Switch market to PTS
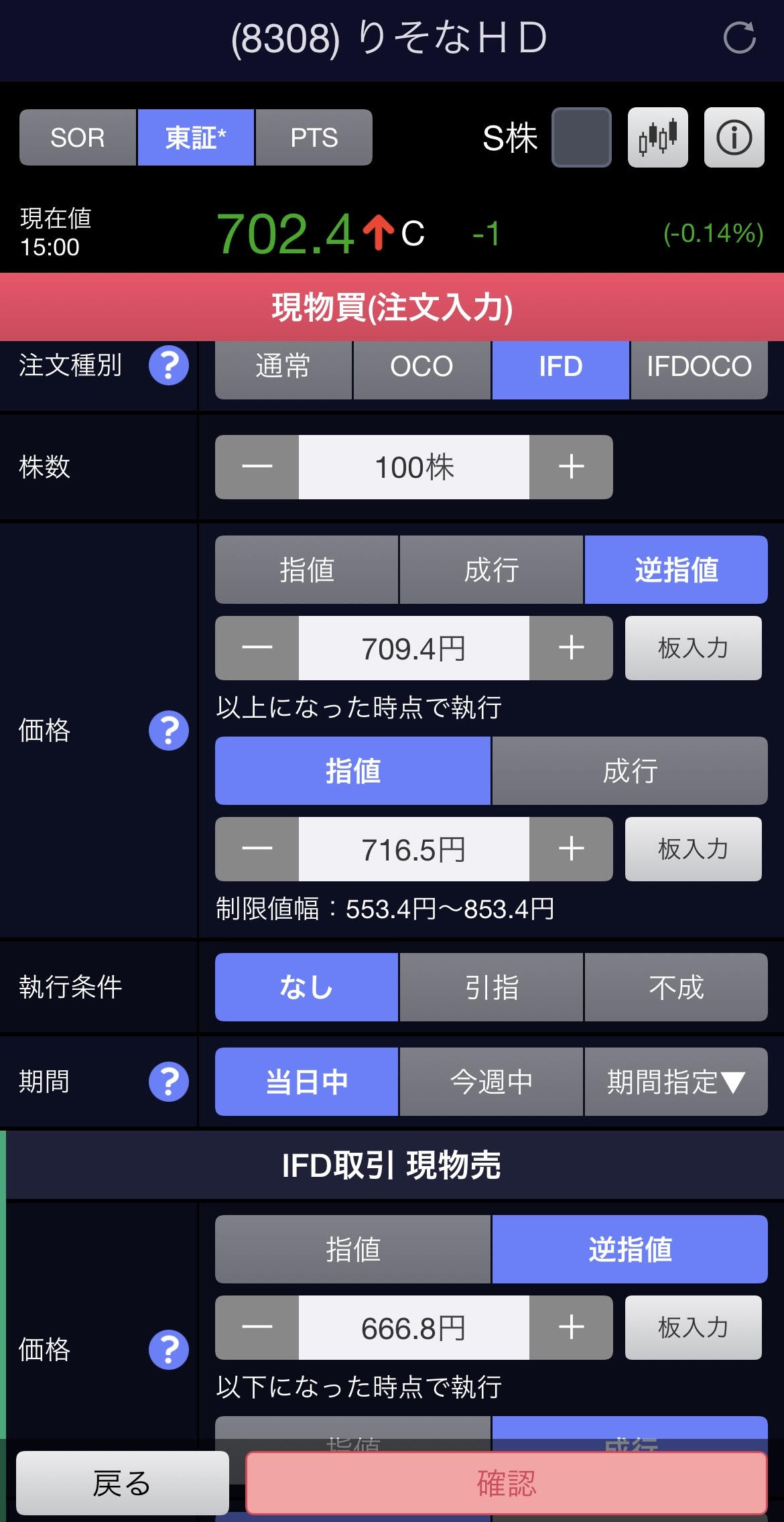Image resolution: width=784 pixels, height=1522 pixels. (314, 137)
